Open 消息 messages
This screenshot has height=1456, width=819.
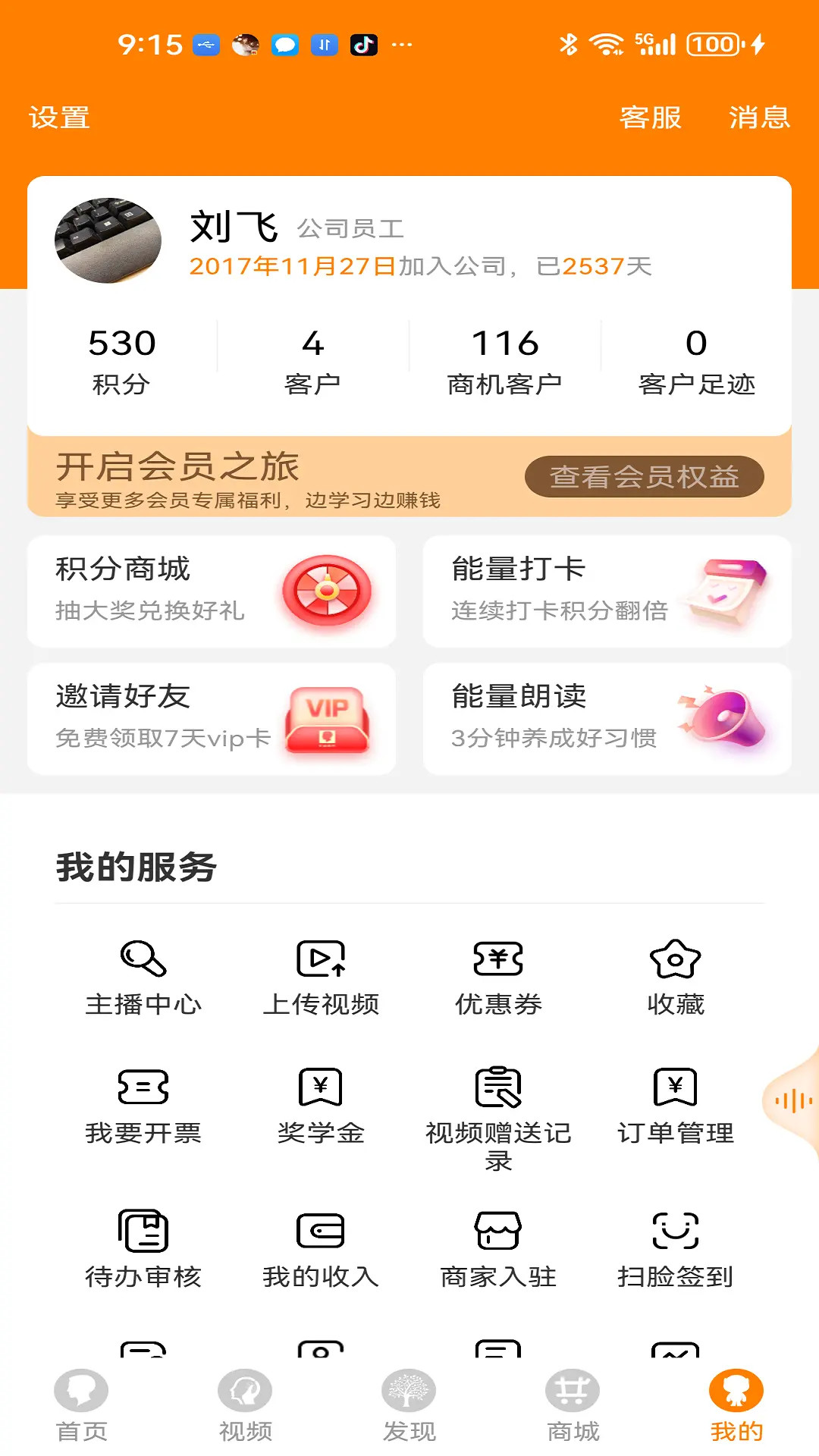[759, 118]
